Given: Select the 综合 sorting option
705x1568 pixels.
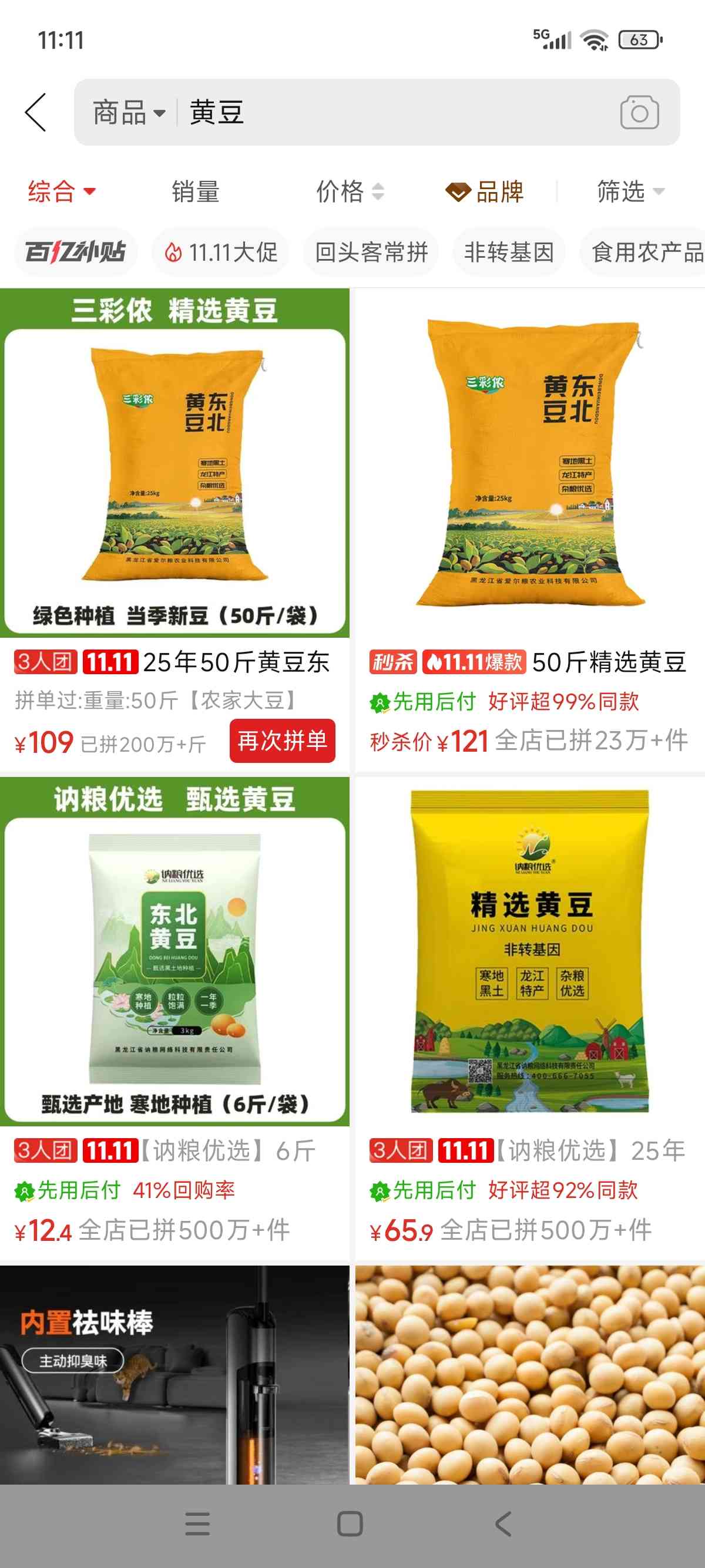Looking at the screenshot, I should coord(61,191).
